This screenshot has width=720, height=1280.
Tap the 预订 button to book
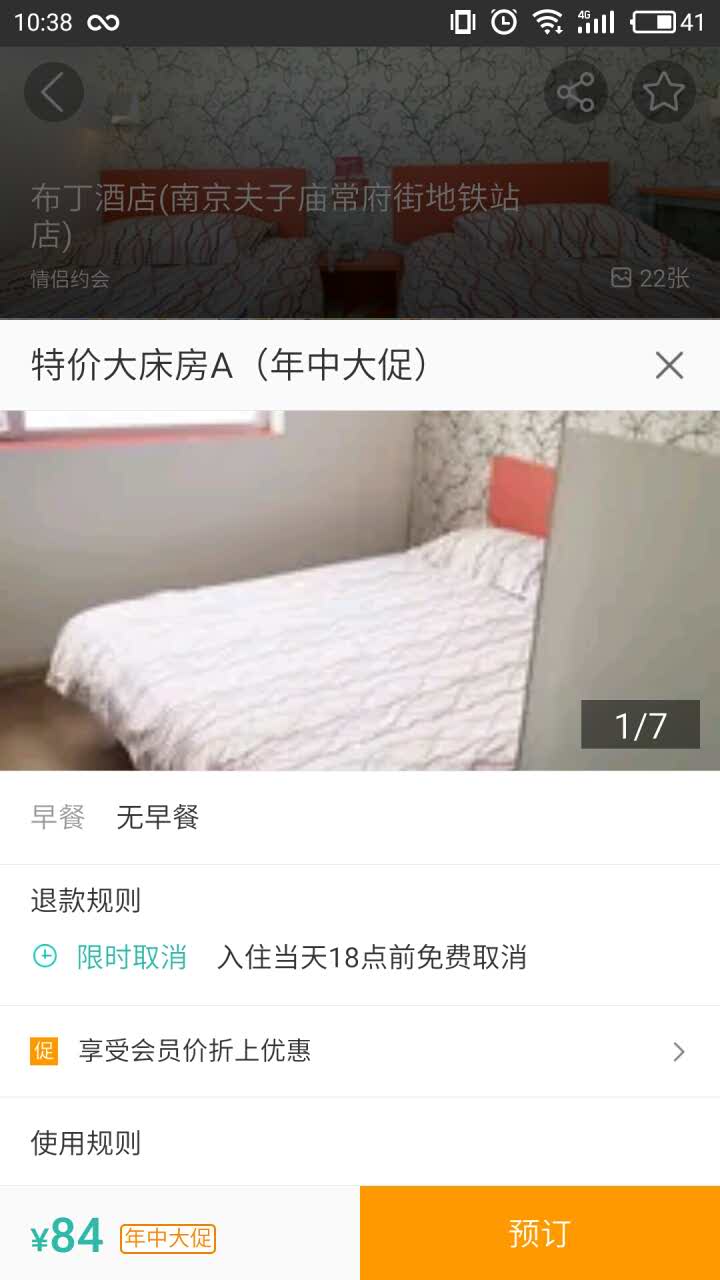[539, 1233]
